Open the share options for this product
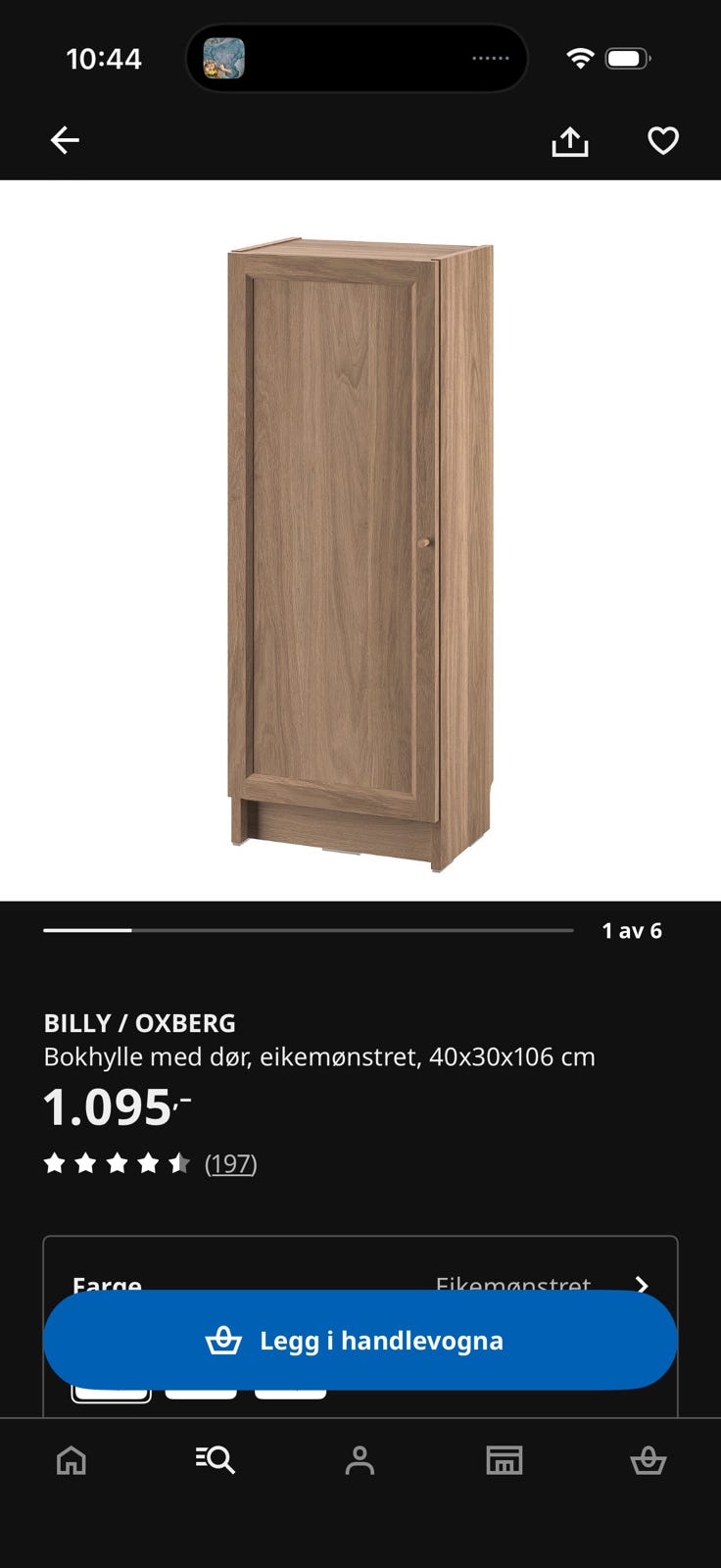 pos(571,140)
